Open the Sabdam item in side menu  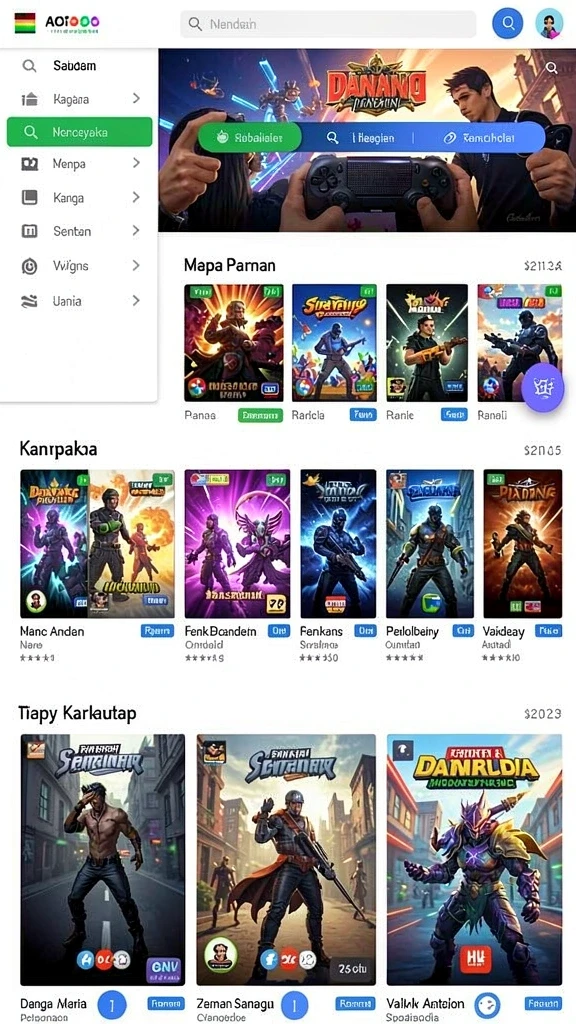pos(80,66)
